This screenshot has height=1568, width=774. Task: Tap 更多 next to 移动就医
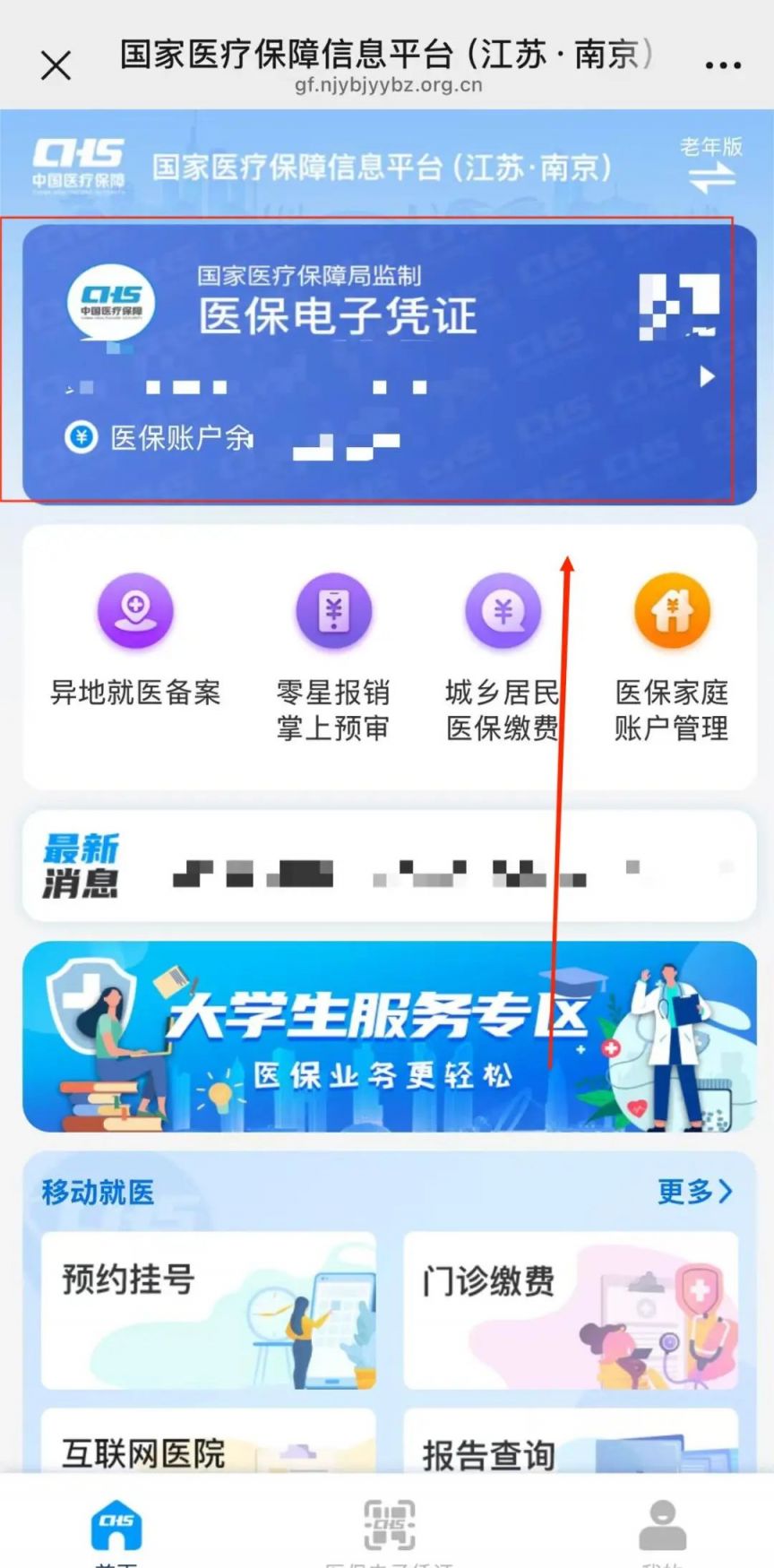(694, 1192)
